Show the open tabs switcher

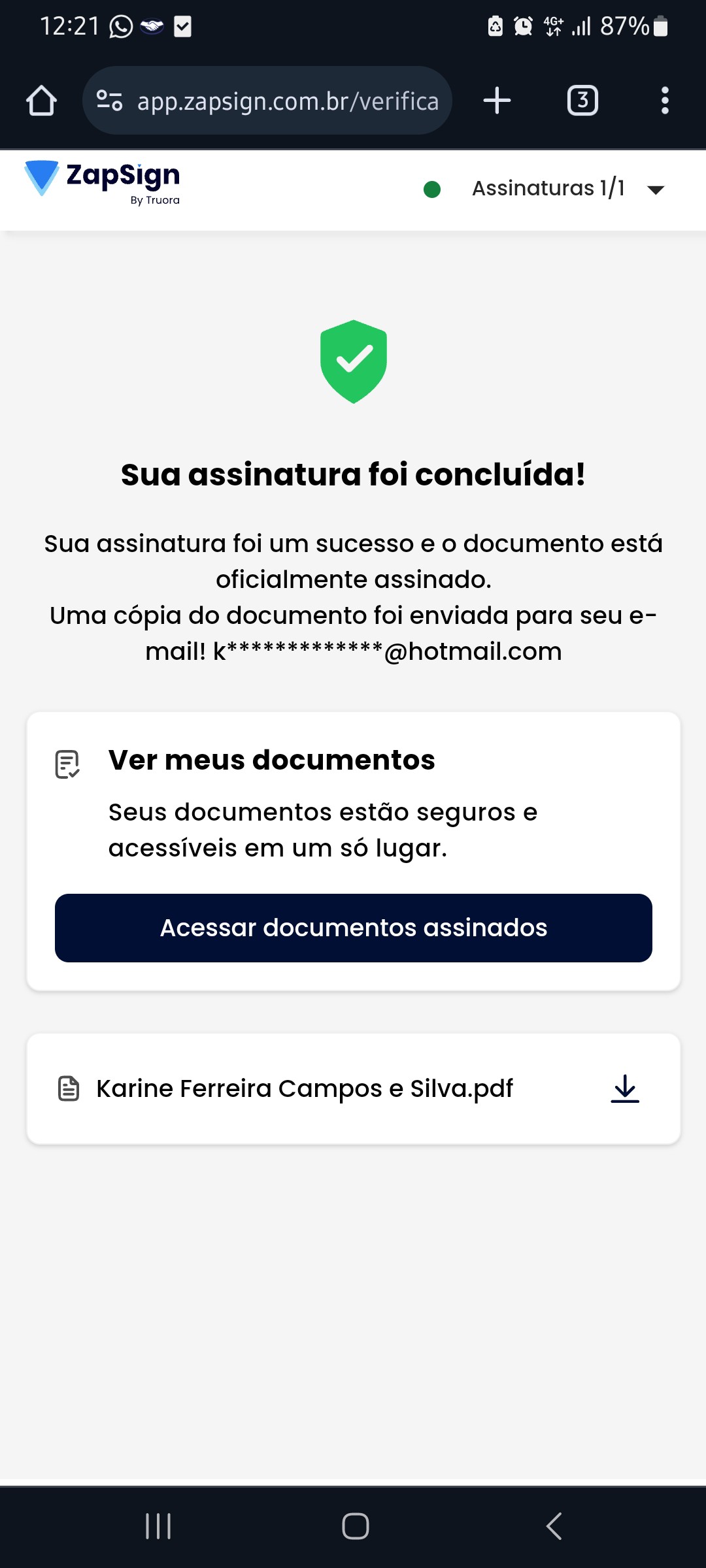[582, 101]
